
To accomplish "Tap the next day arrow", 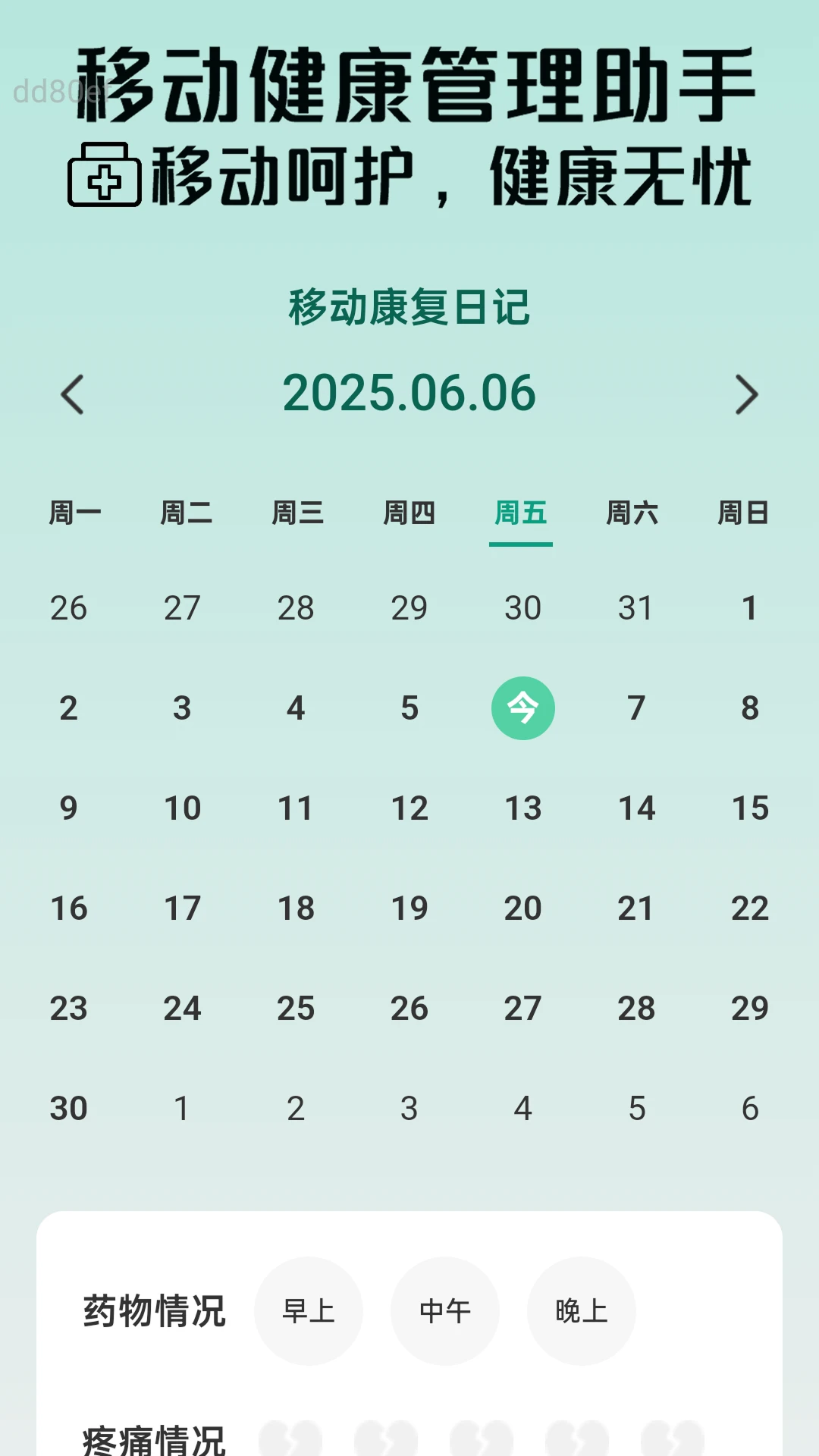I will (x=745, y=394).
